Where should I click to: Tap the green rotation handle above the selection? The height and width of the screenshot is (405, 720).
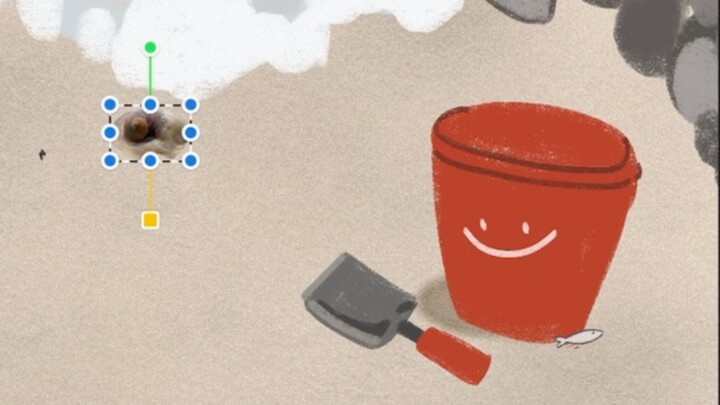[150, 48]
